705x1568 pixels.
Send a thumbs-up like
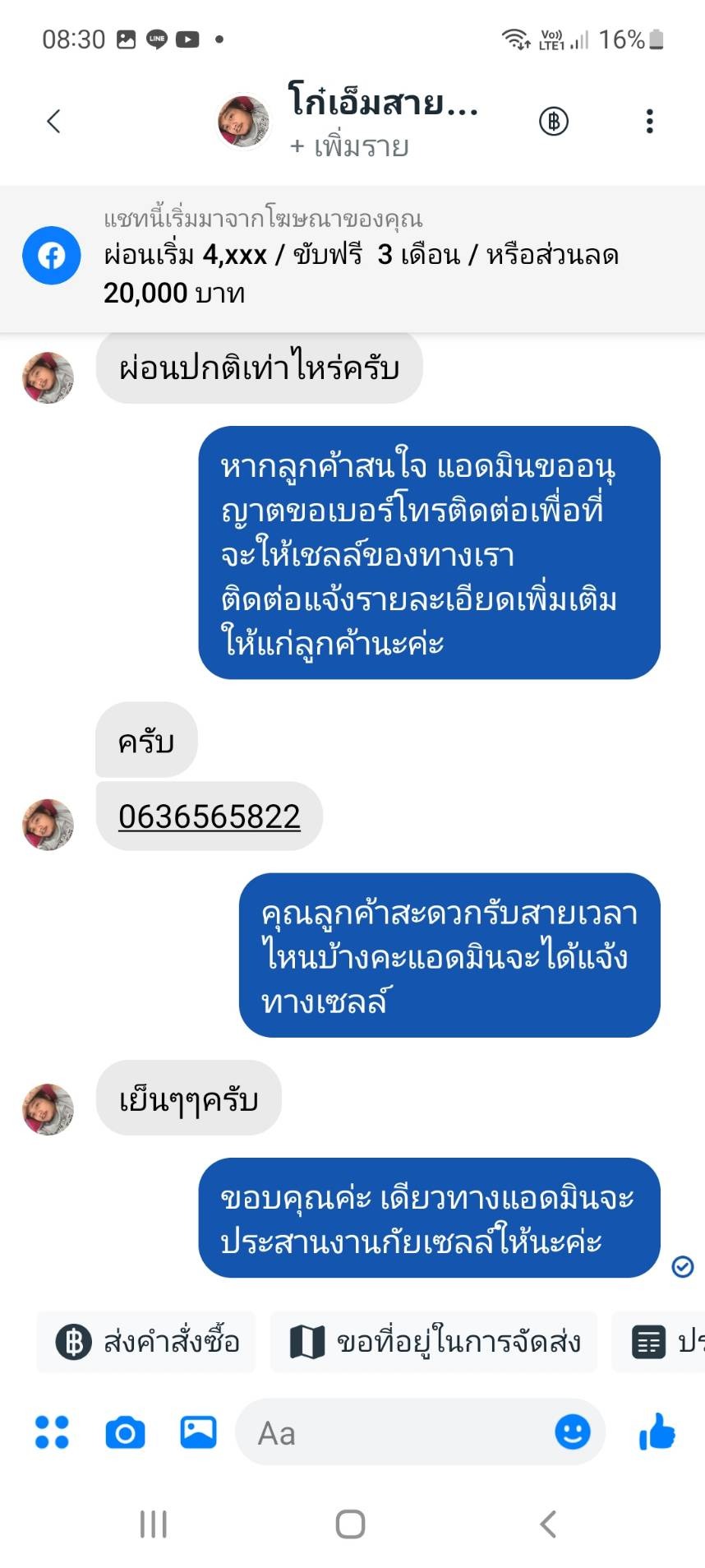657,1432
